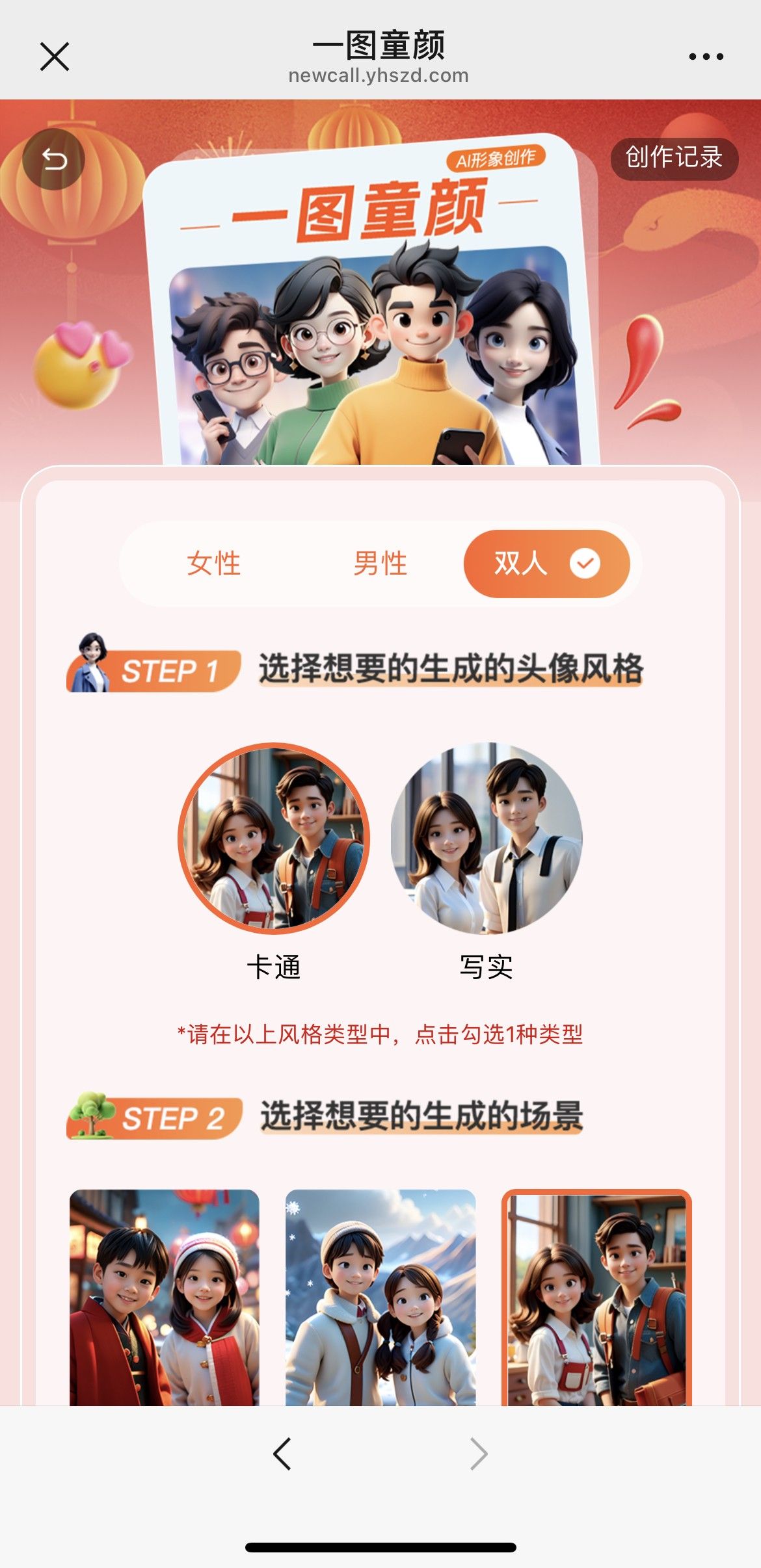Select the snowy mountain scene
This screenshot has width=761, height=1568.
pos(380,1297)
